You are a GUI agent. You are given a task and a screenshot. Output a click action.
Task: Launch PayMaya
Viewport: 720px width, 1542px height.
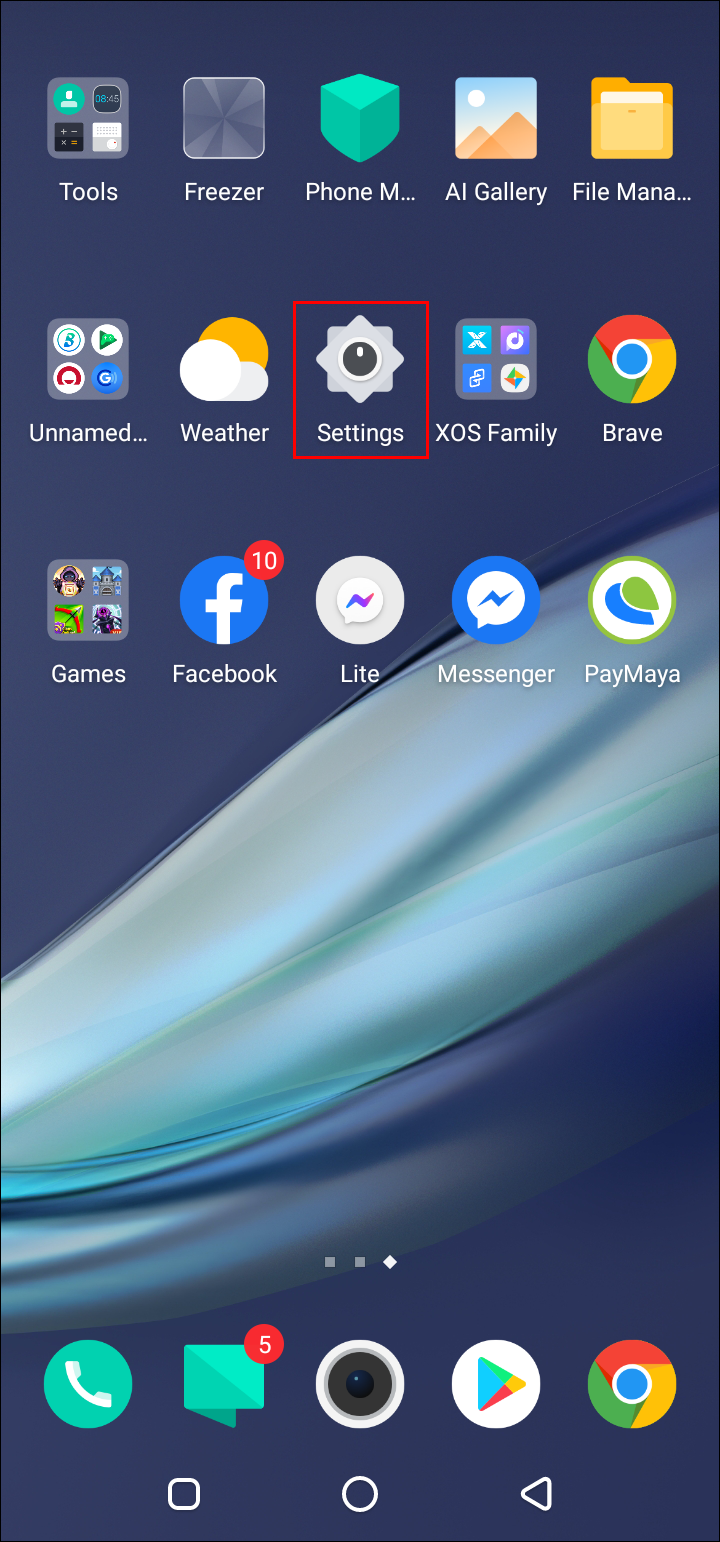point(632,600)
